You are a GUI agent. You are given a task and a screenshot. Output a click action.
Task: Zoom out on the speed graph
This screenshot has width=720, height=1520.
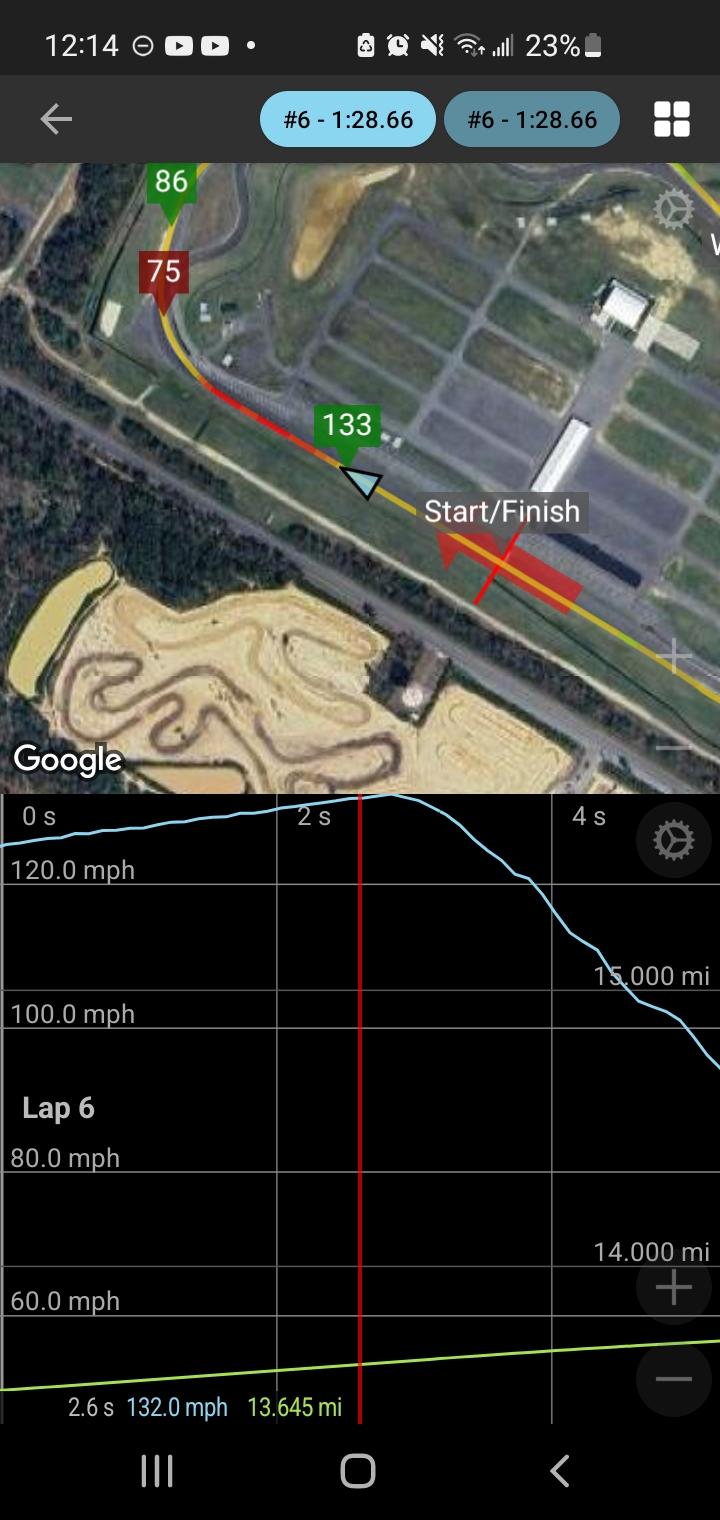pyautogui.click(x=674, y=1379)
